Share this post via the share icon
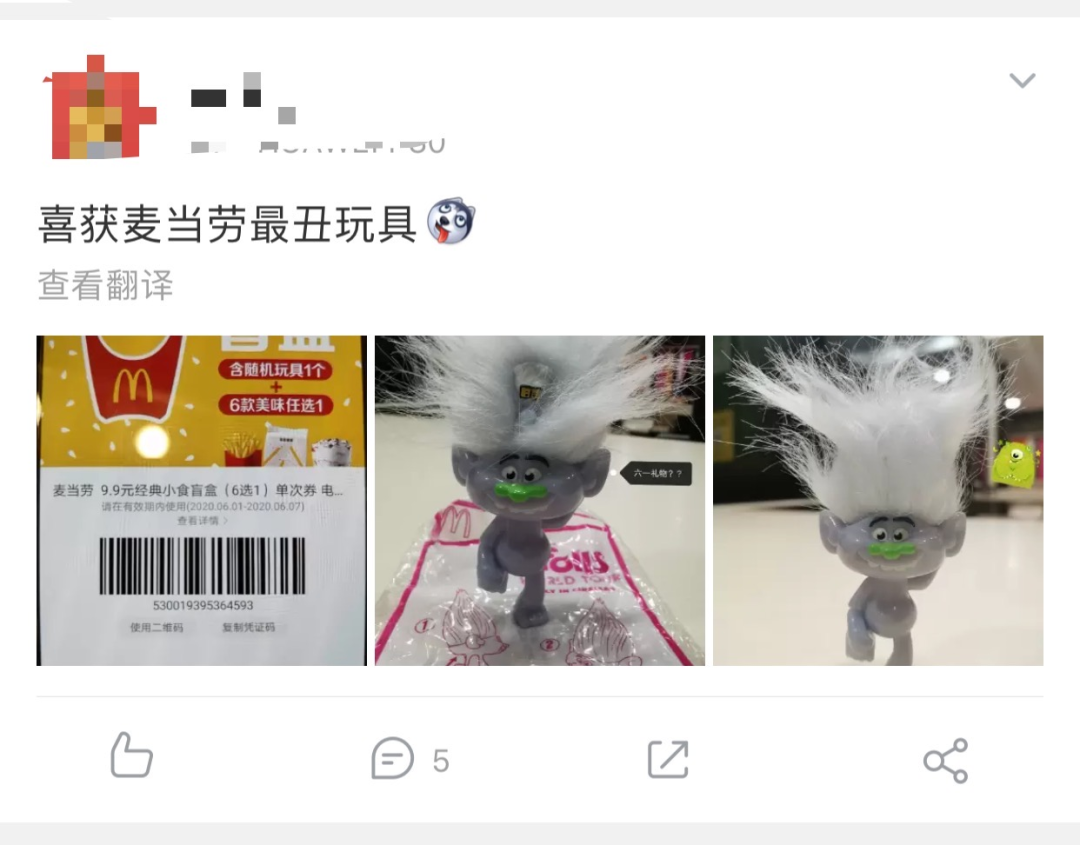This screenshot has width=1080, height=845. (945, 761)
